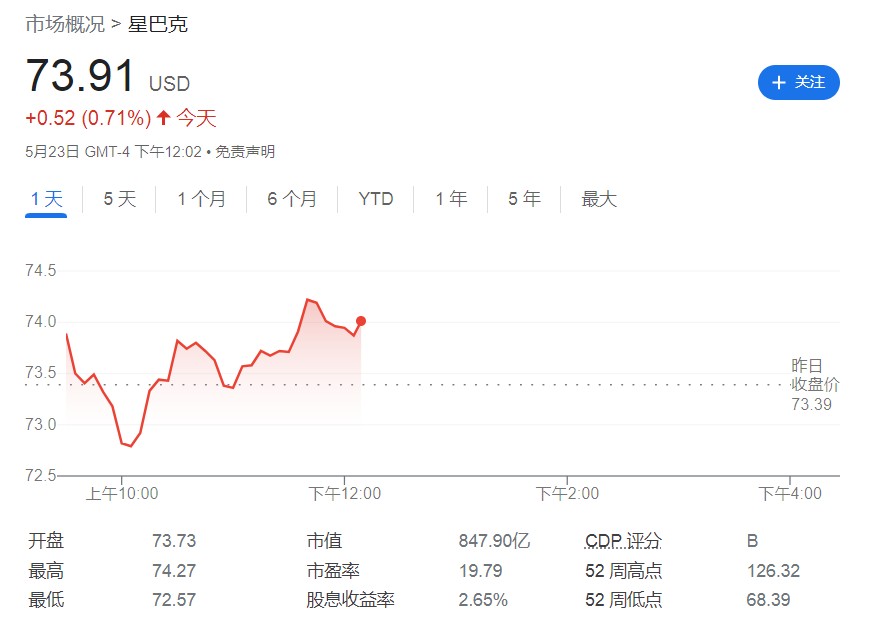The width and height of the screenshot is (889, 625).
Task: Select the 1 年 range
Action: [450, 199]
